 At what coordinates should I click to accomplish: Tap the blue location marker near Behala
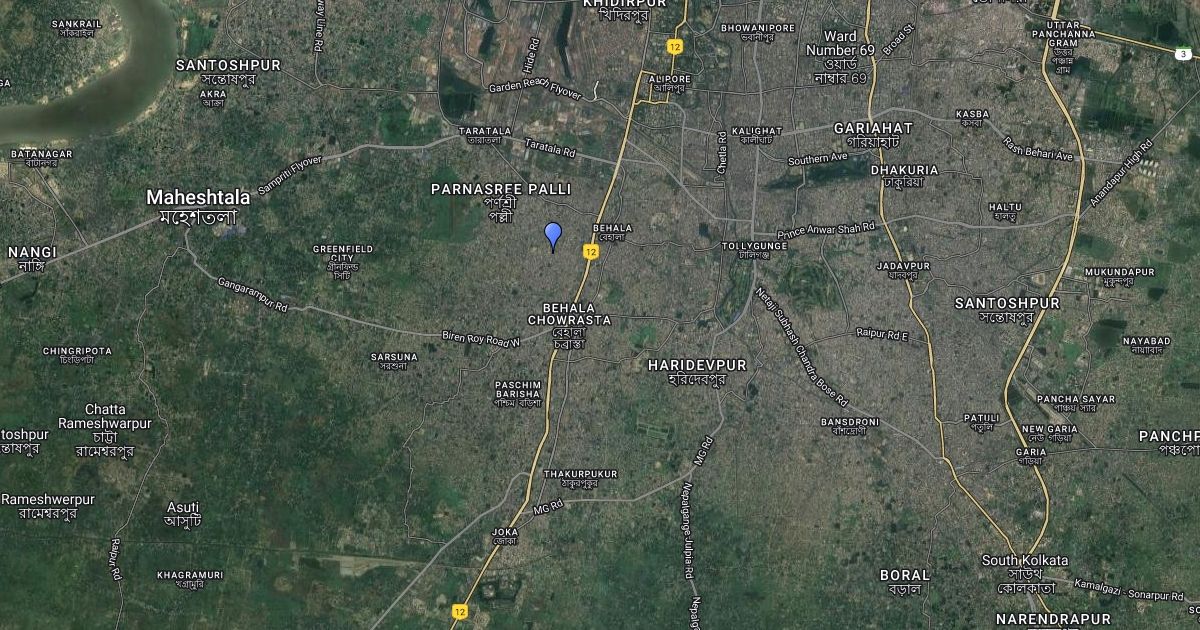click(x=553, y=236)
